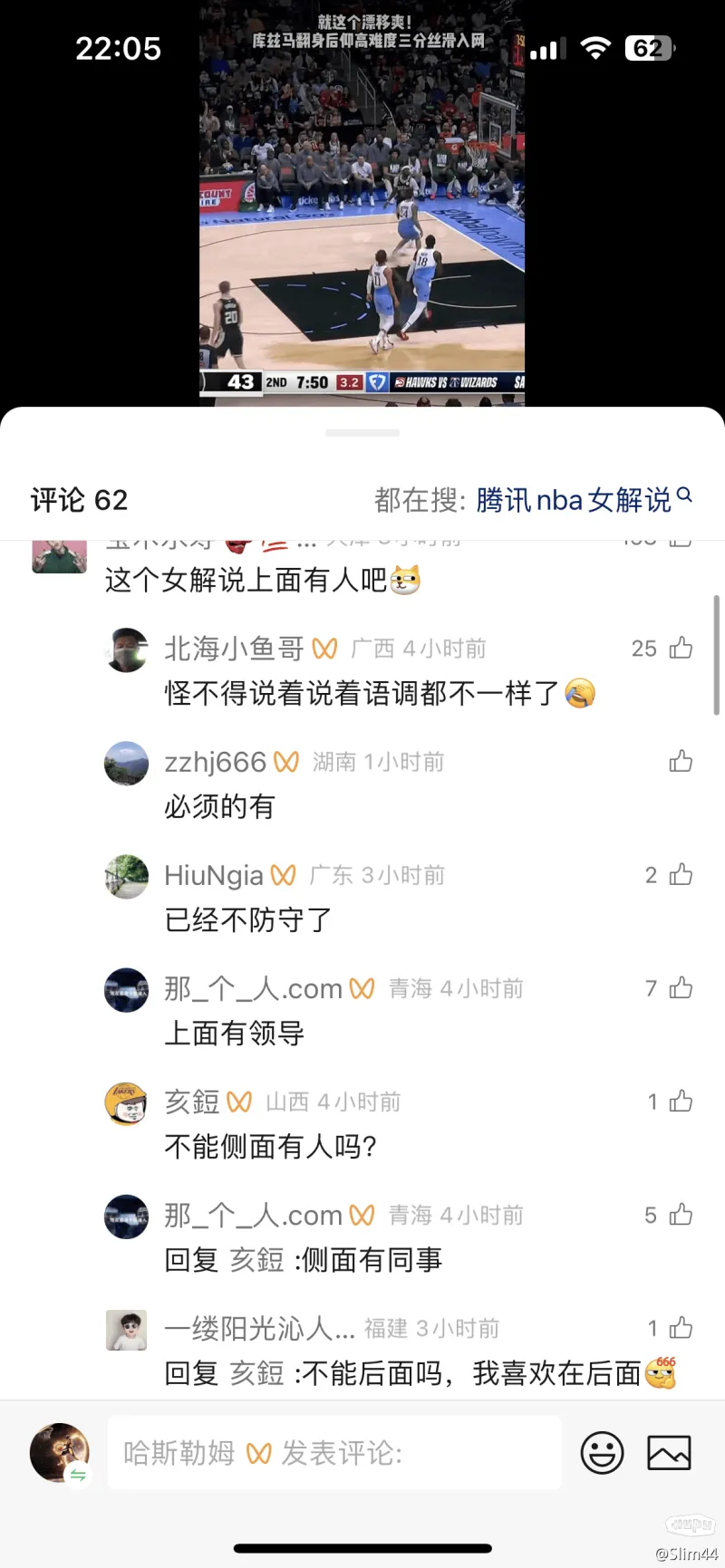This screenshot has width=725, height=1568.
Task: Open zzhj666's profile avatar
Action: click(x=127, y=763)
